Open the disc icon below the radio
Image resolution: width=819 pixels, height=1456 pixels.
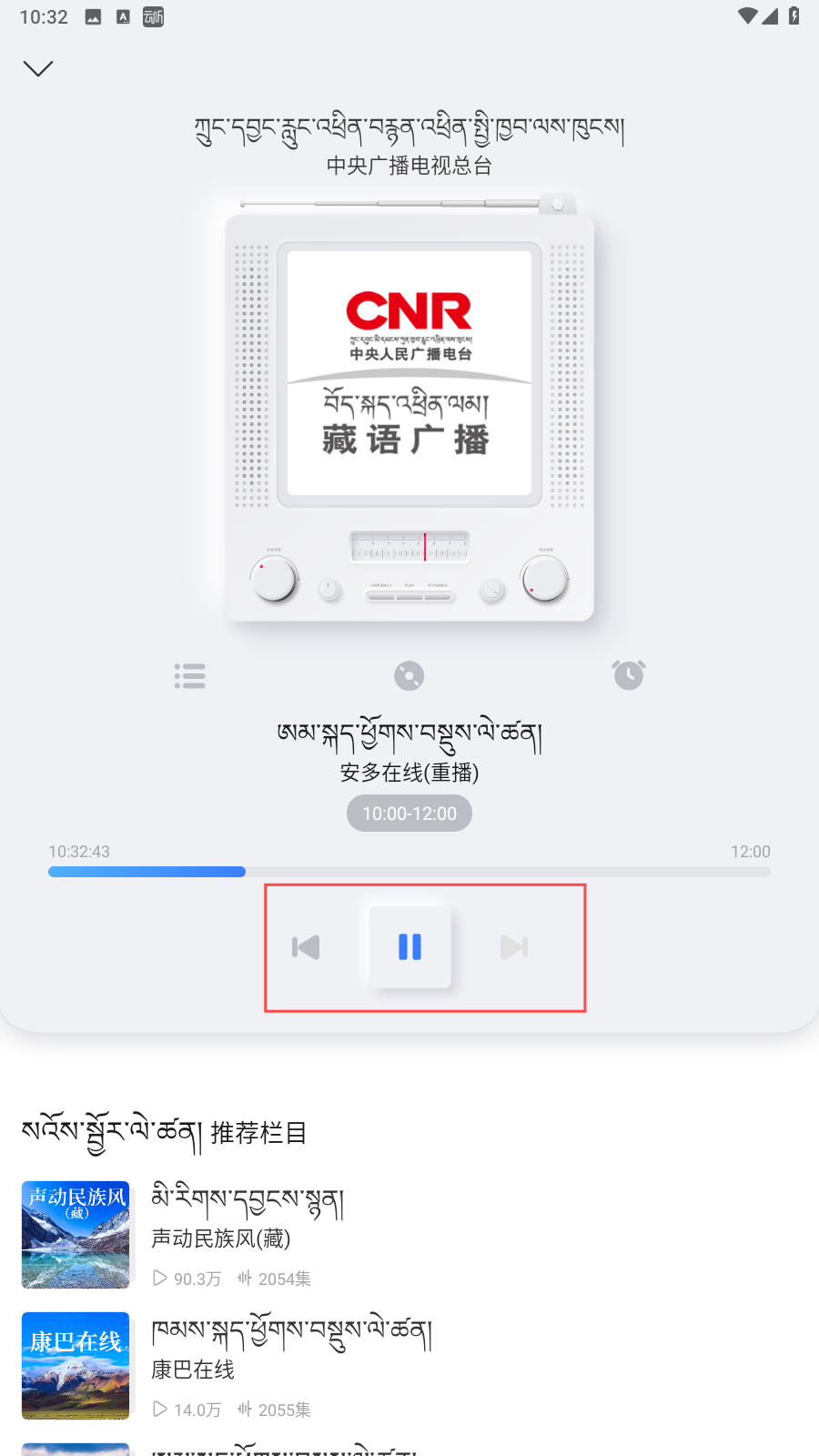pyautogui.click(x=409, y=676)
